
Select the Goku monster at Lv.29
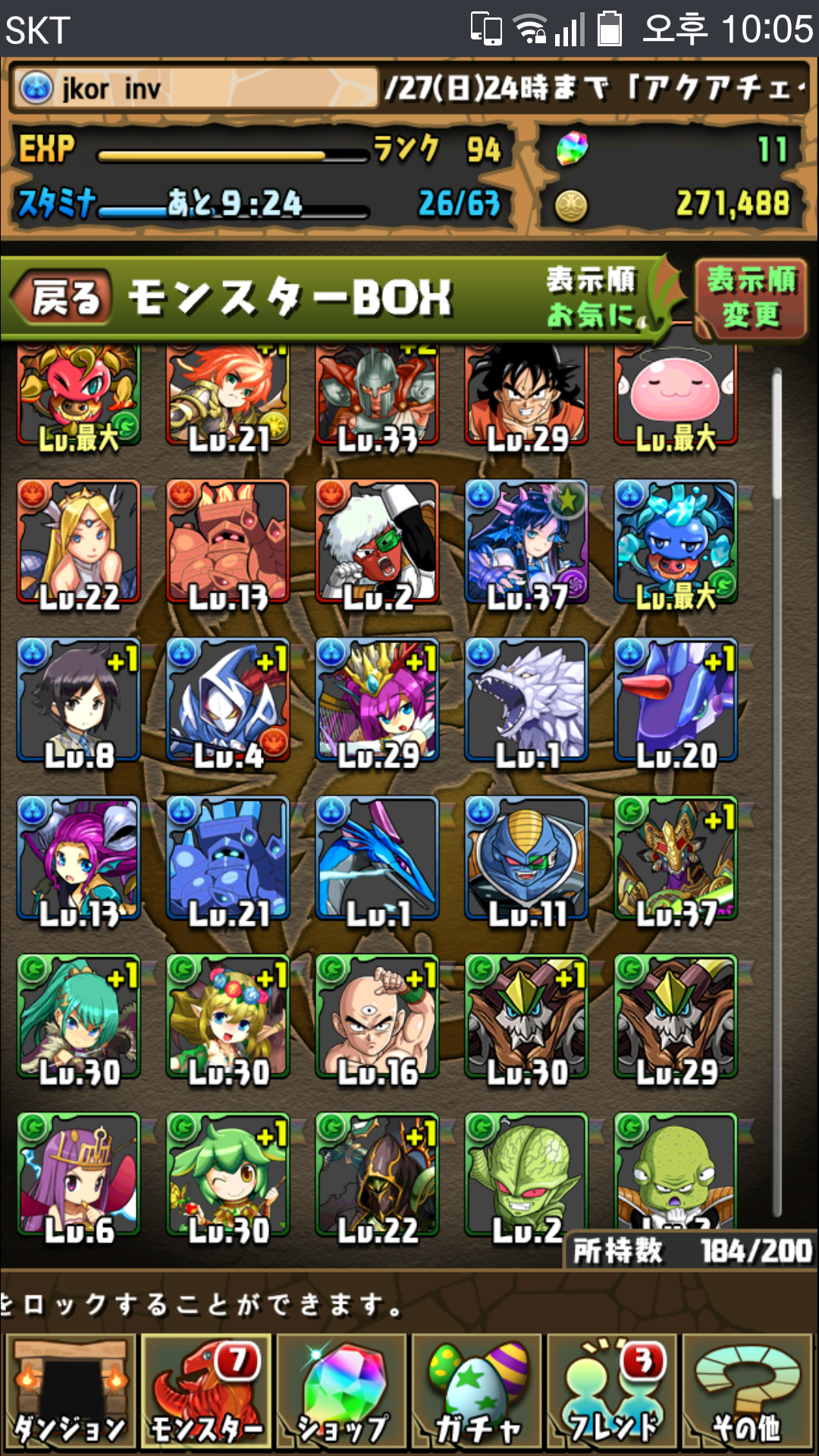526,394
